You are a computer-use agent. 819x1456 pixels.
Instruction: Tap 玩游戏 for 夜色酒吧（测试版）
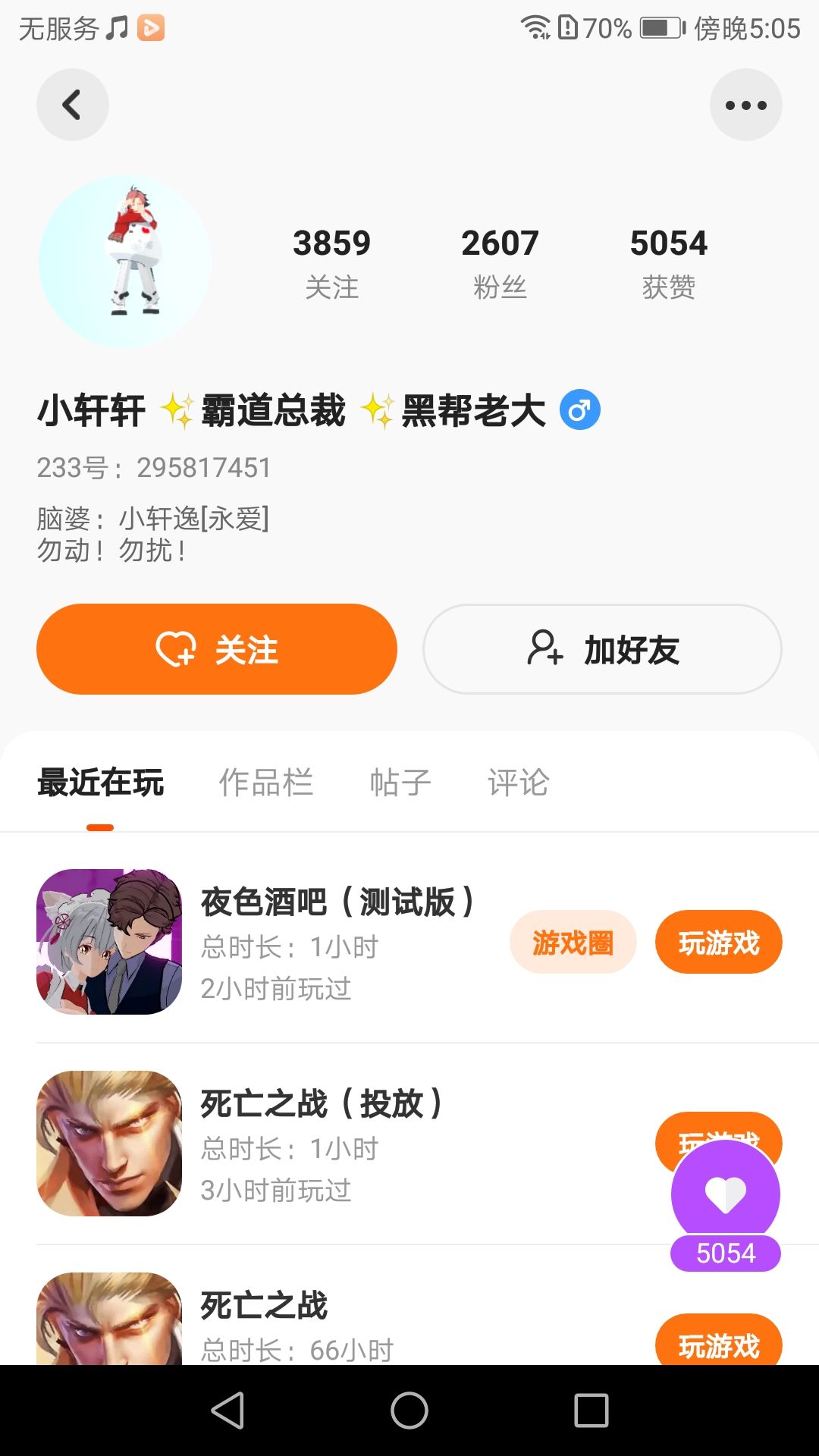click(719, 943)
